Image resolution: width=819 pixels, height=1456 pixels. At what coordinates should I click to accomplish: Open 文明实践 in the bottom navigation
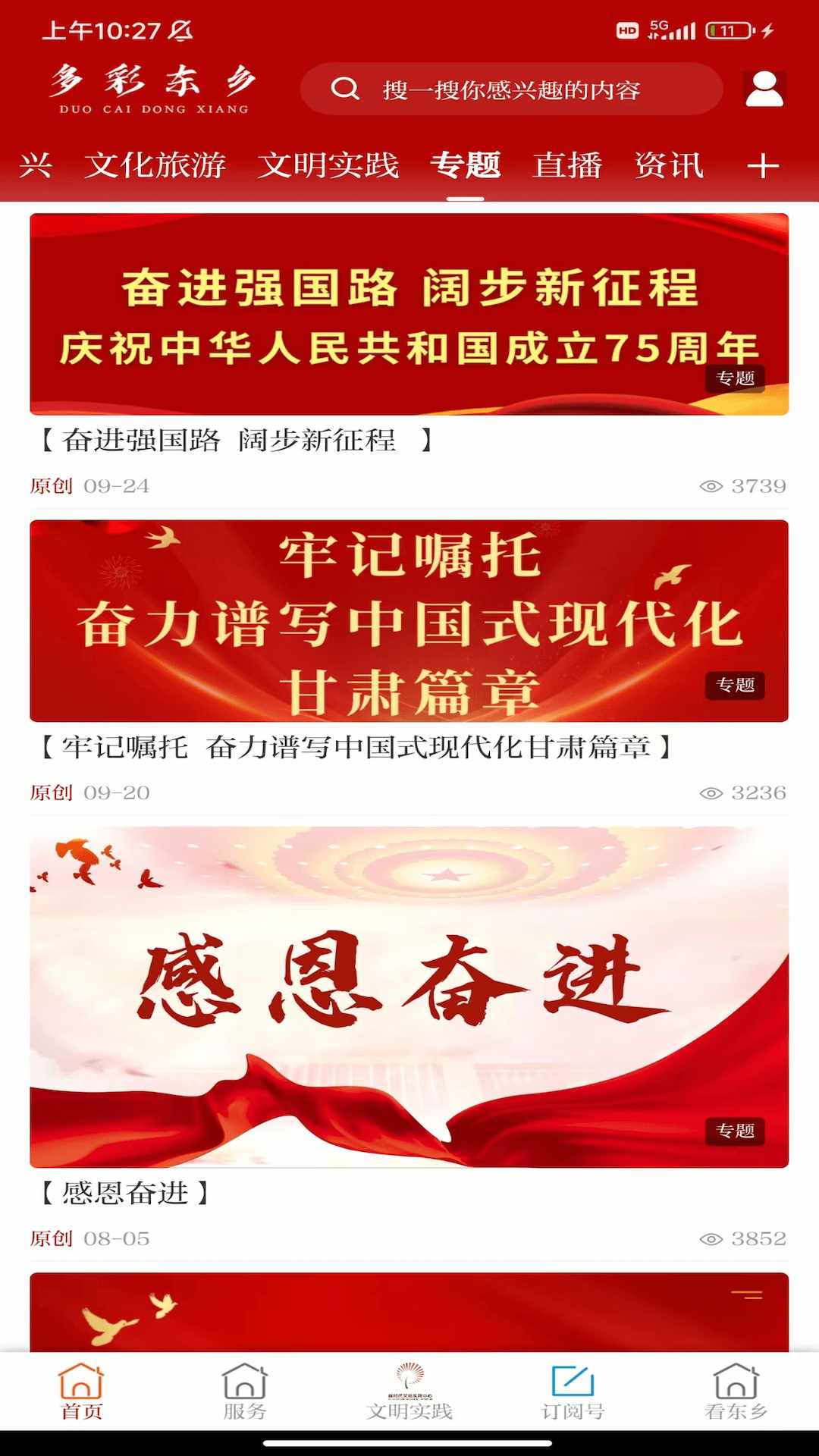(409, 1392)
